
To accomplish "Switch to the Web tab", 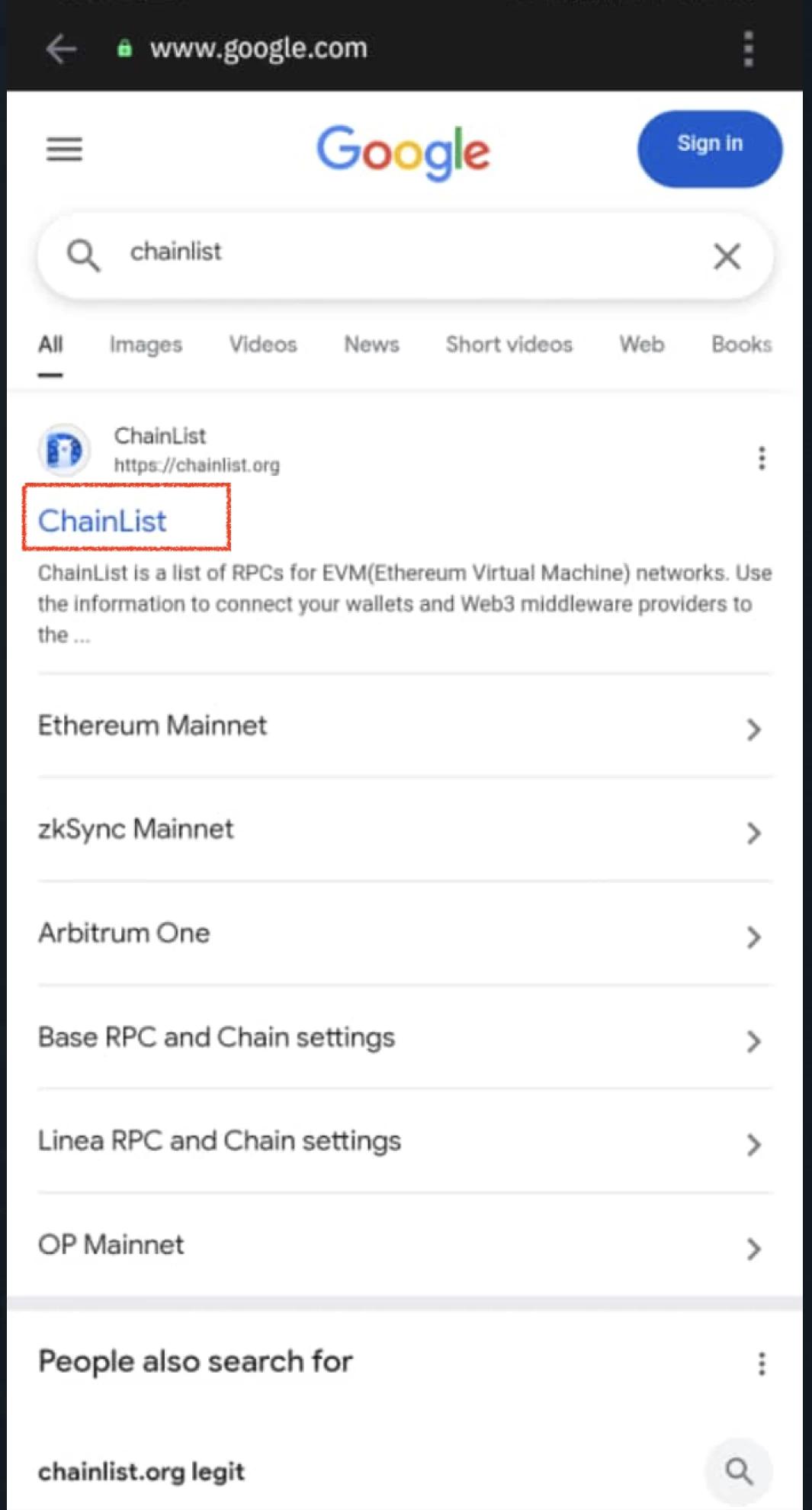I will 641,345.
